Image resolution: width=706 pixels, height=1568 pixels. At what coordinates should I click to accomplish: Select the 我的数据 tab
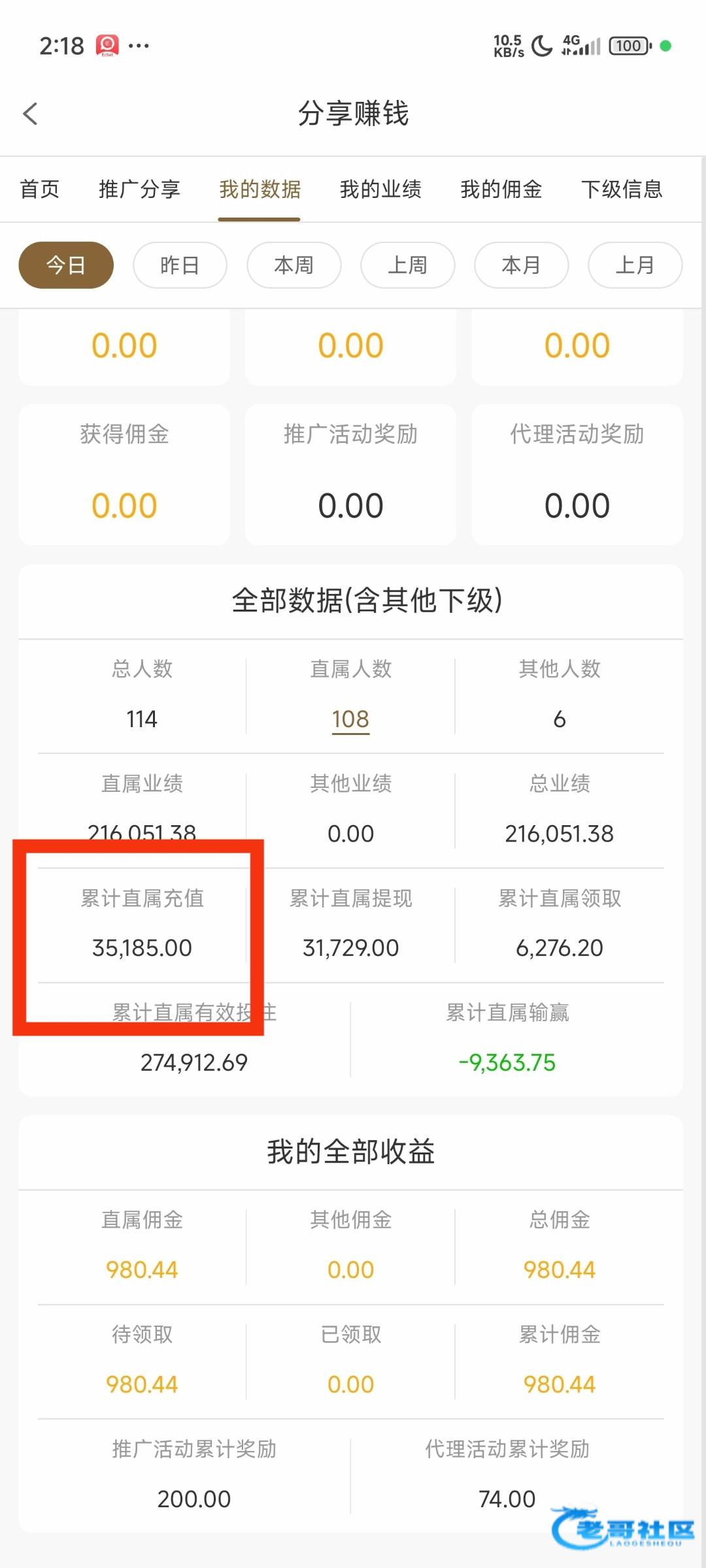pyautogui.click(x=260, y=189)
